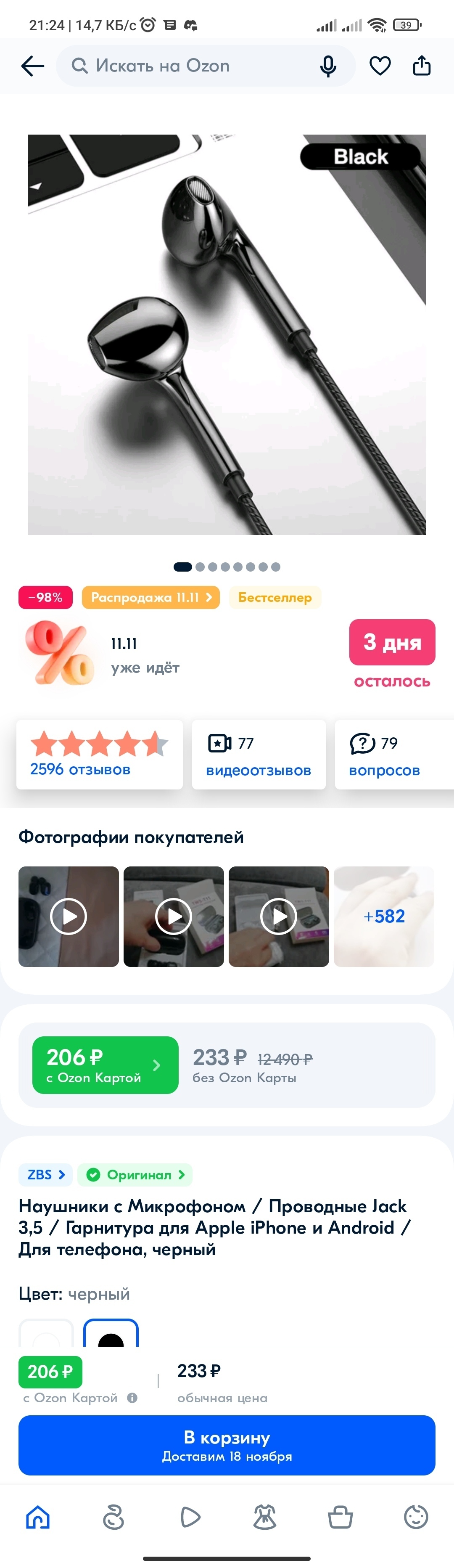
Task: Open the profile smiley tab
Action: tap(416, 1517)
